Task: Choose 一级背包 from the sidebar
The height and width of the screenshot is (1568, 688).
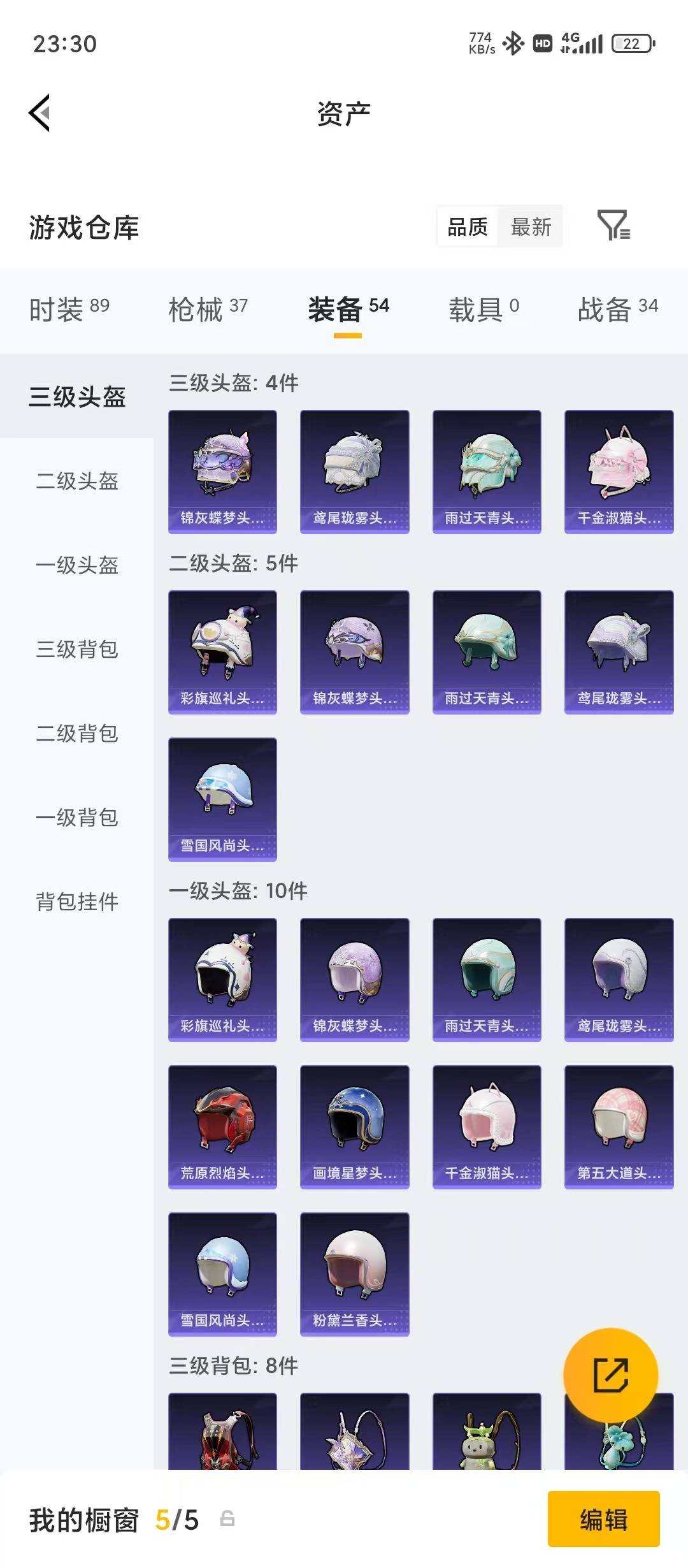Action: pyautogui.click(x=78, y=819)
